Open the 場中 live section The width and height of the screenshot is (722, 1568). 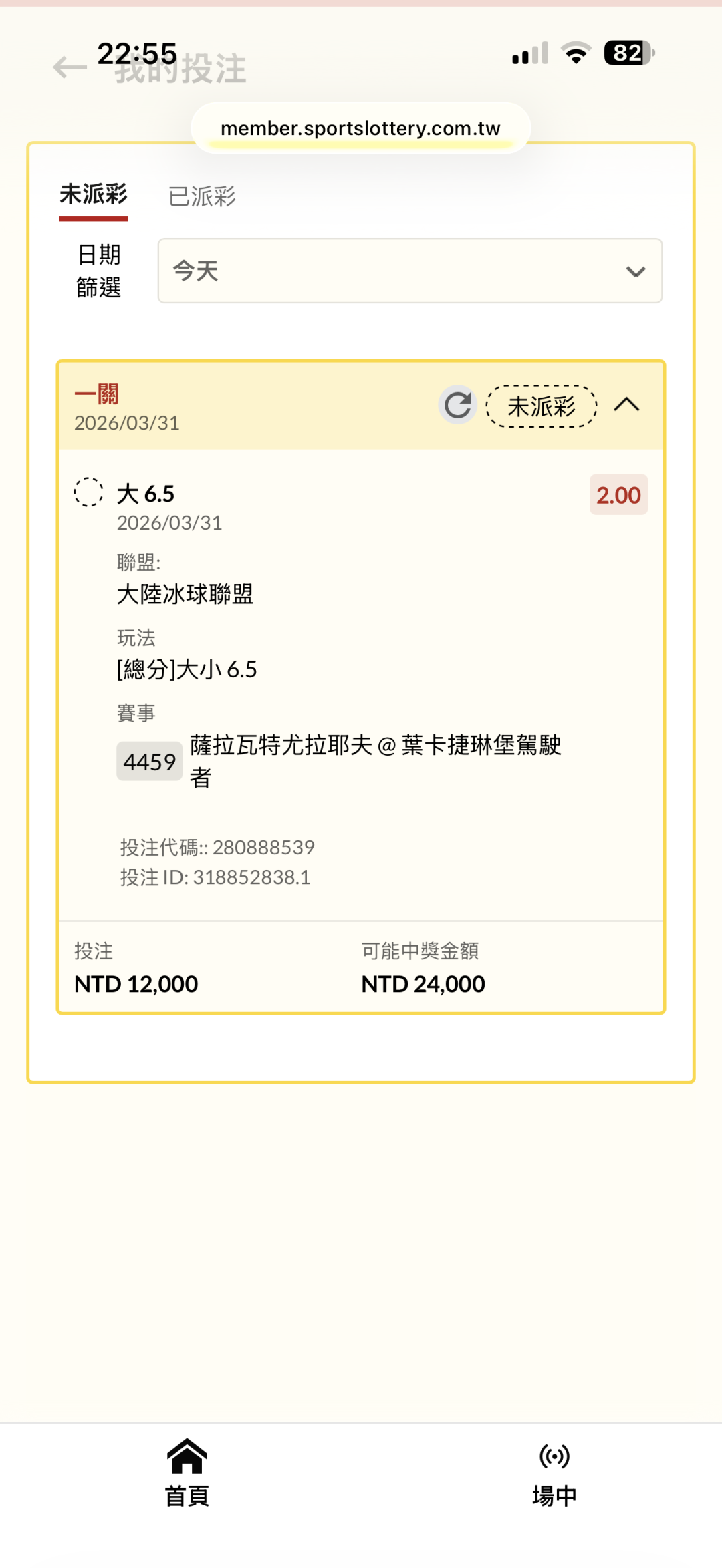[x=554, y=1473]
